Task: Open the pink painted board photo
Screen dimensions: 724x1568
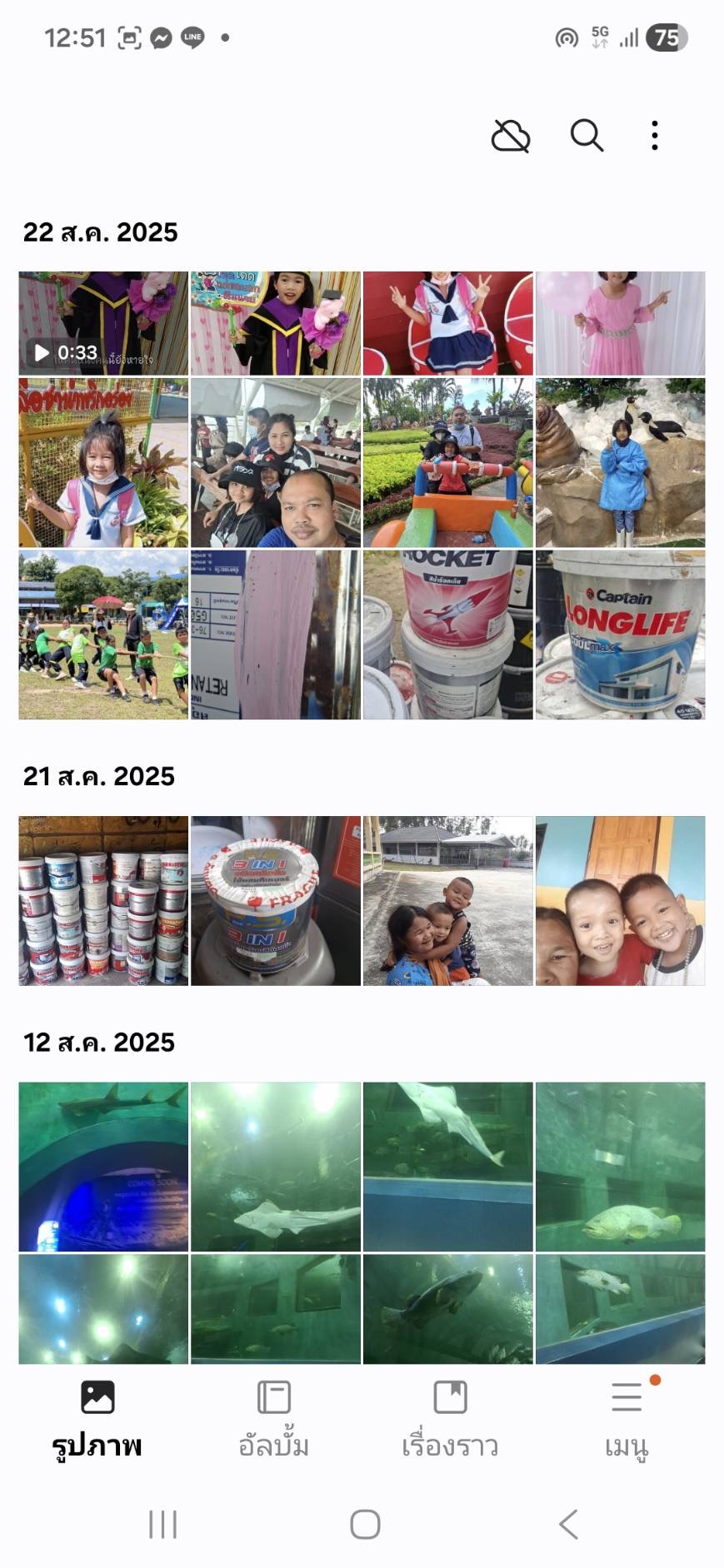Action: pos(276,635)
